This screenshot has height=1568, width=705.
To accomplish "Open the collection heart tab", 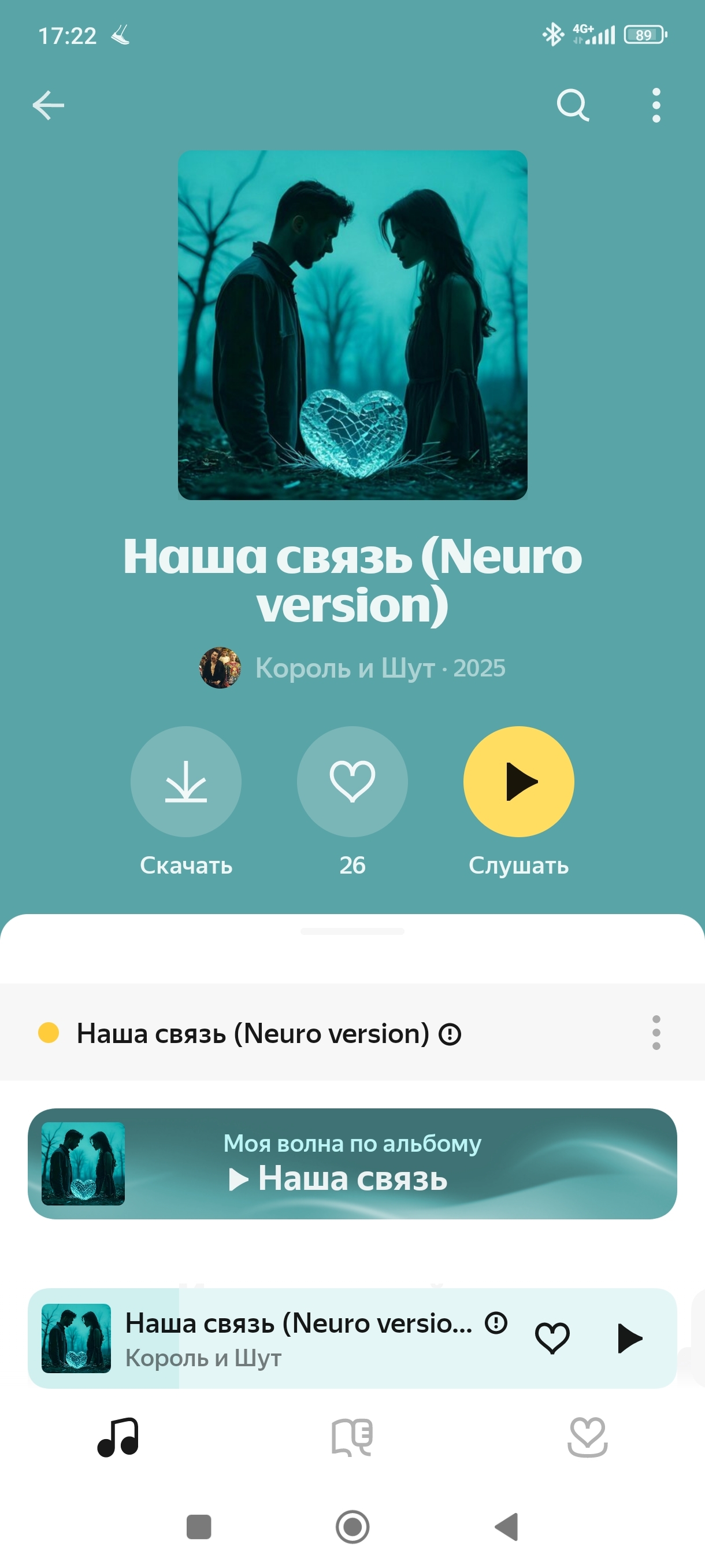I will click(587, 1437).
